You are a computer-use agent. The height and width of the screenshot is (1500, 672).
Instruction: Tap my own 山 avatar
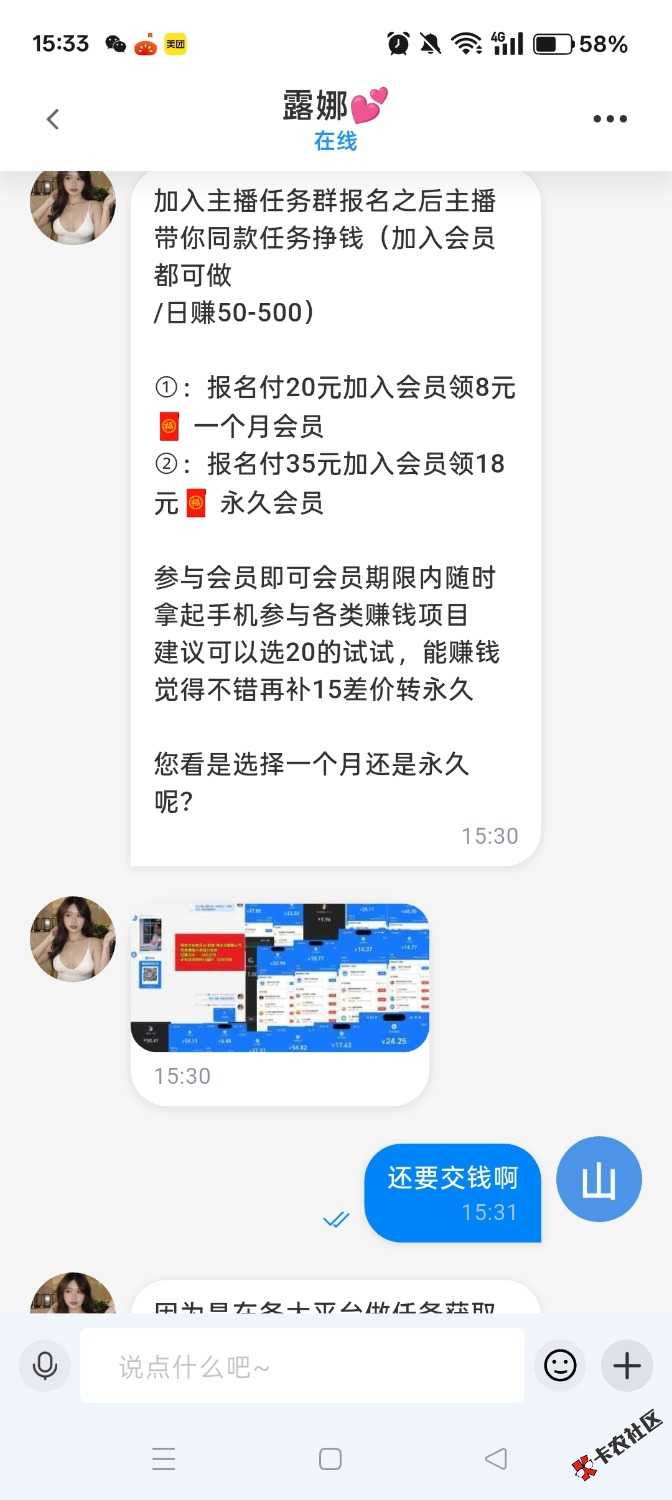(598, 1179)
